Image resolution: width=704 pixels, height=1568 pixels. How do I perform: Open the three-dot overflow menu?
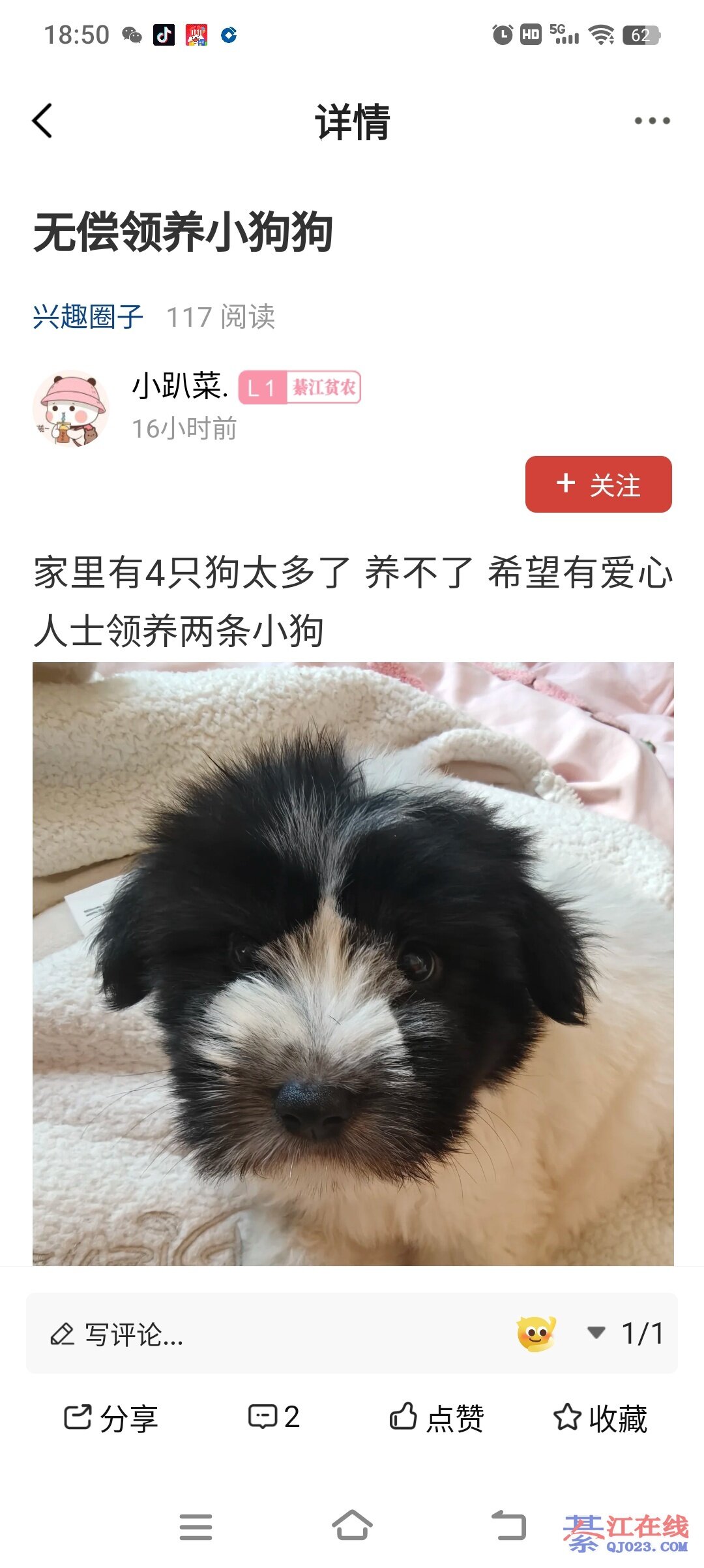652,121
